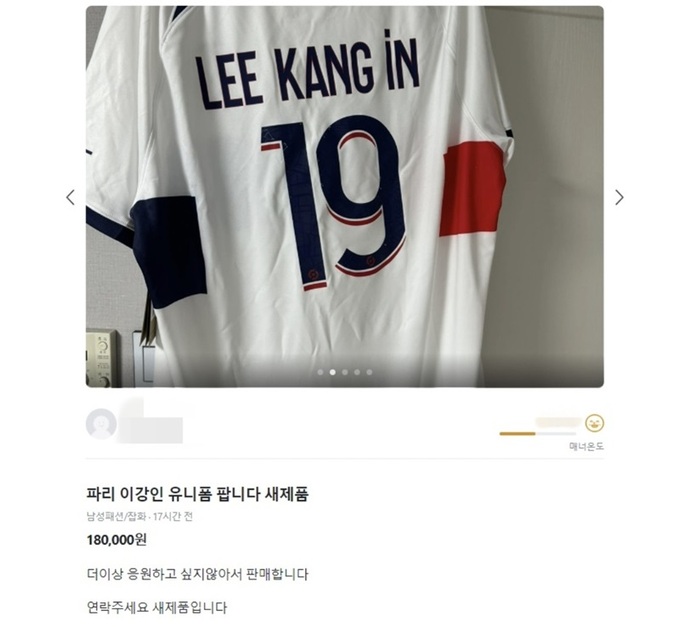Viewport: 680px width, 627px height.
Task: Open the seller's profile avatar
Action: pos(101,424)
